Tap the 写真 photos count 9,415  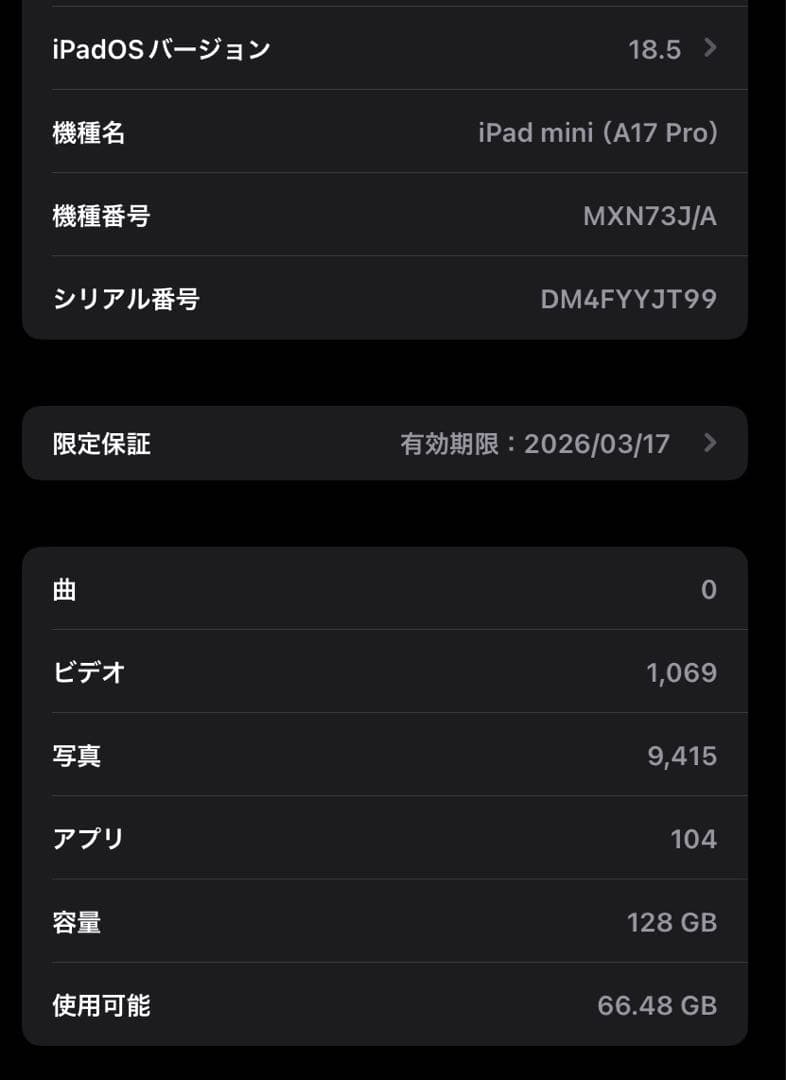click(679, 756)
